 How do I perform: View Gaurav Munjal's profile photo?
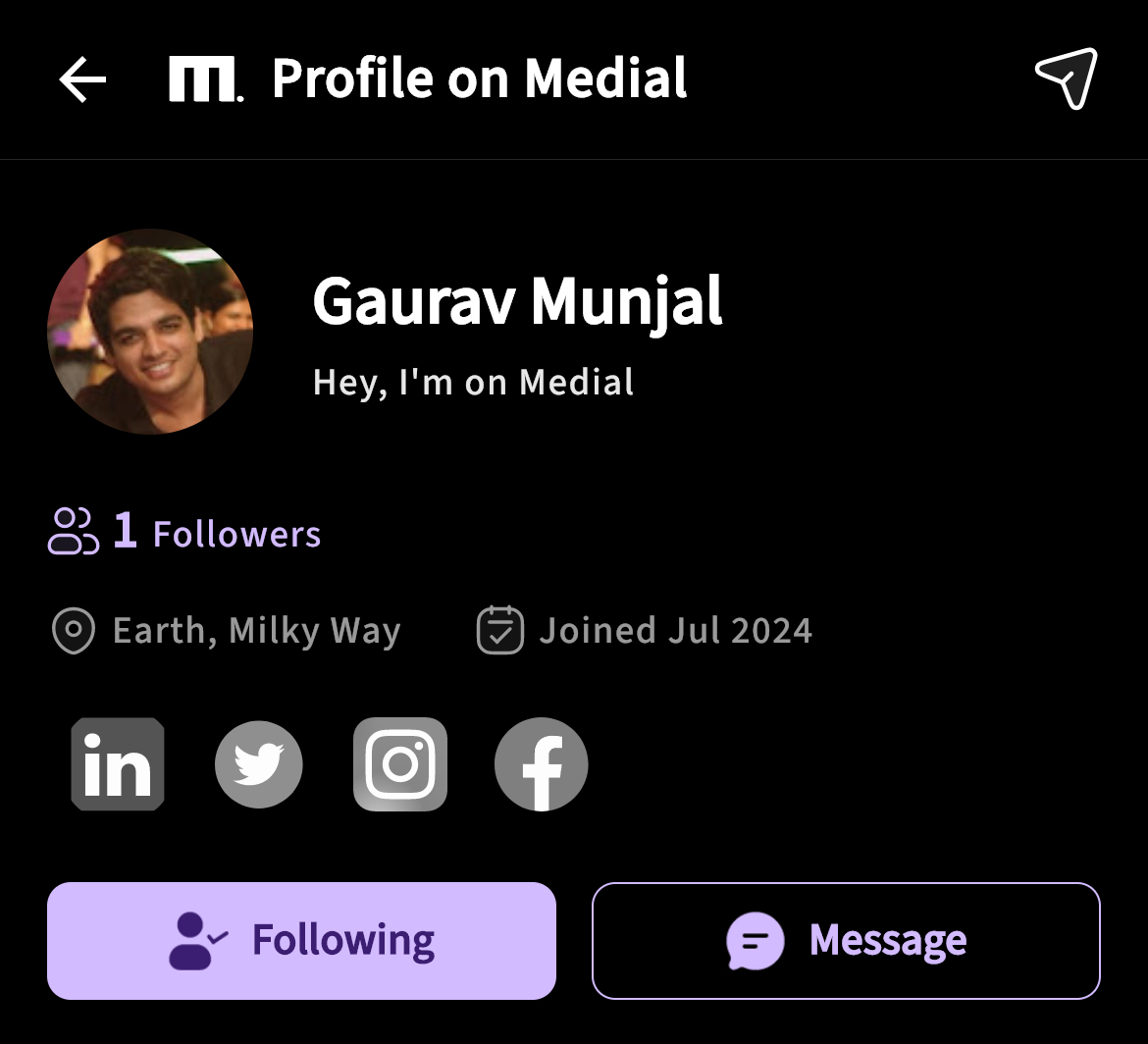pyautogui.click(x=150, y=332)
